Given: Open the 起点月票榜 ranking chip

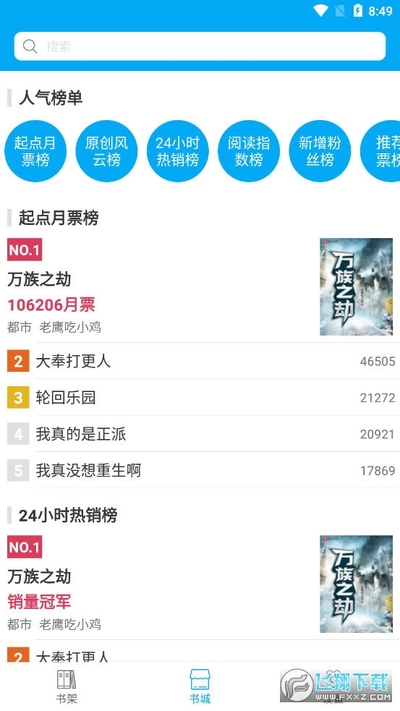Looking at the screenshot, I should coord(35,151).
